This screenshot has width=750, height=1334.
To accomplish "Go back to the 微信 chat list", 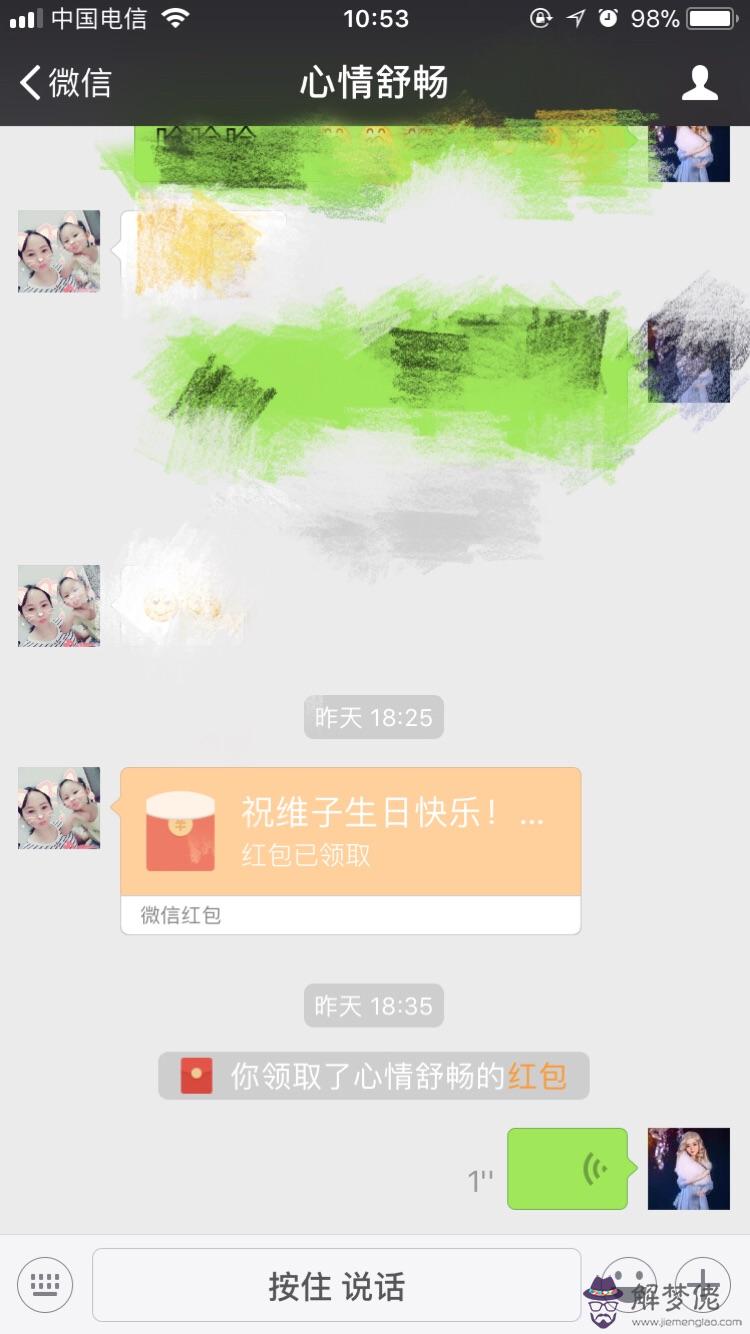I will coord(66,83).
